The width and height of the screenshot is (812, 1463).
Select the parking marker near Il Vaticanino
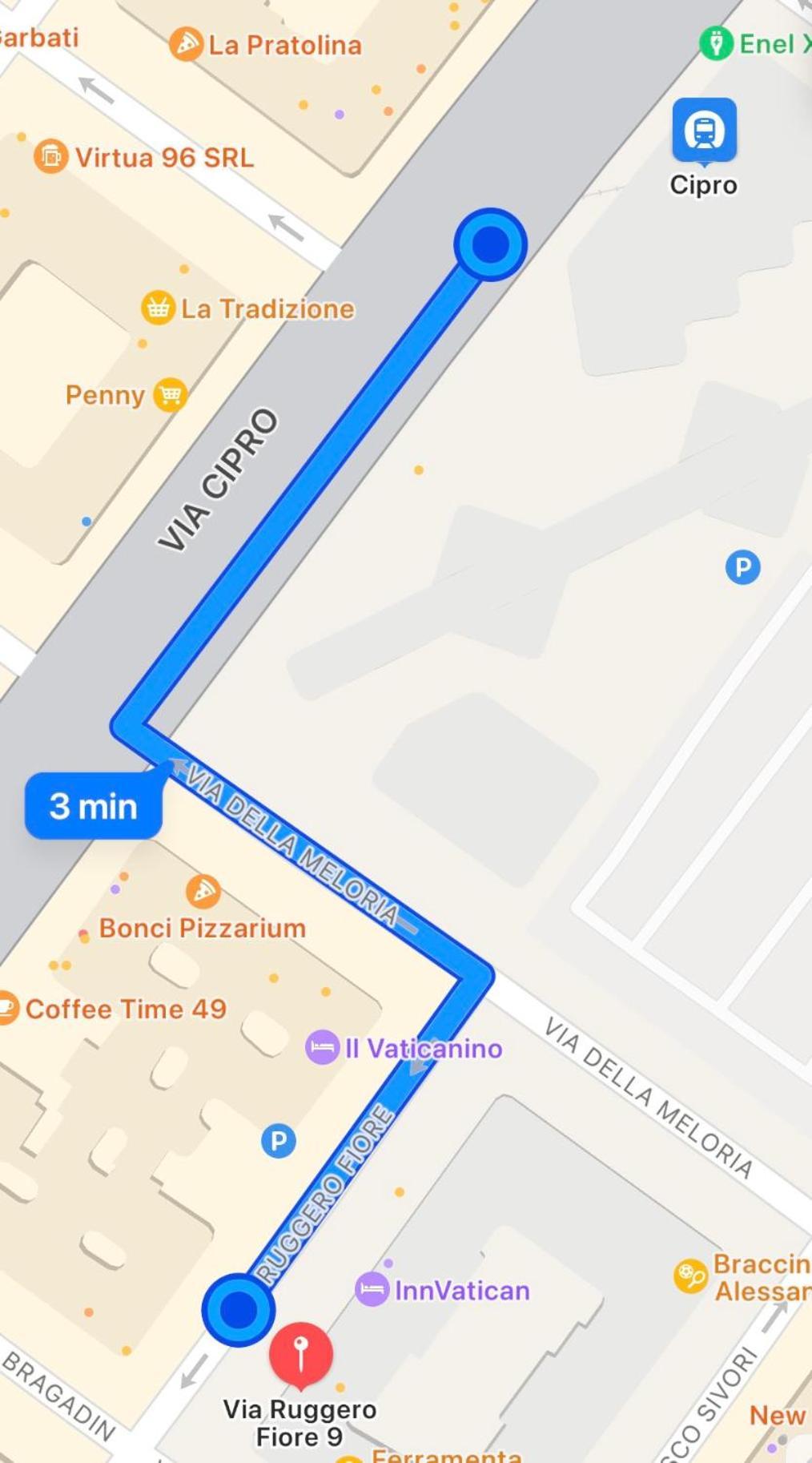click(279, 1141)
